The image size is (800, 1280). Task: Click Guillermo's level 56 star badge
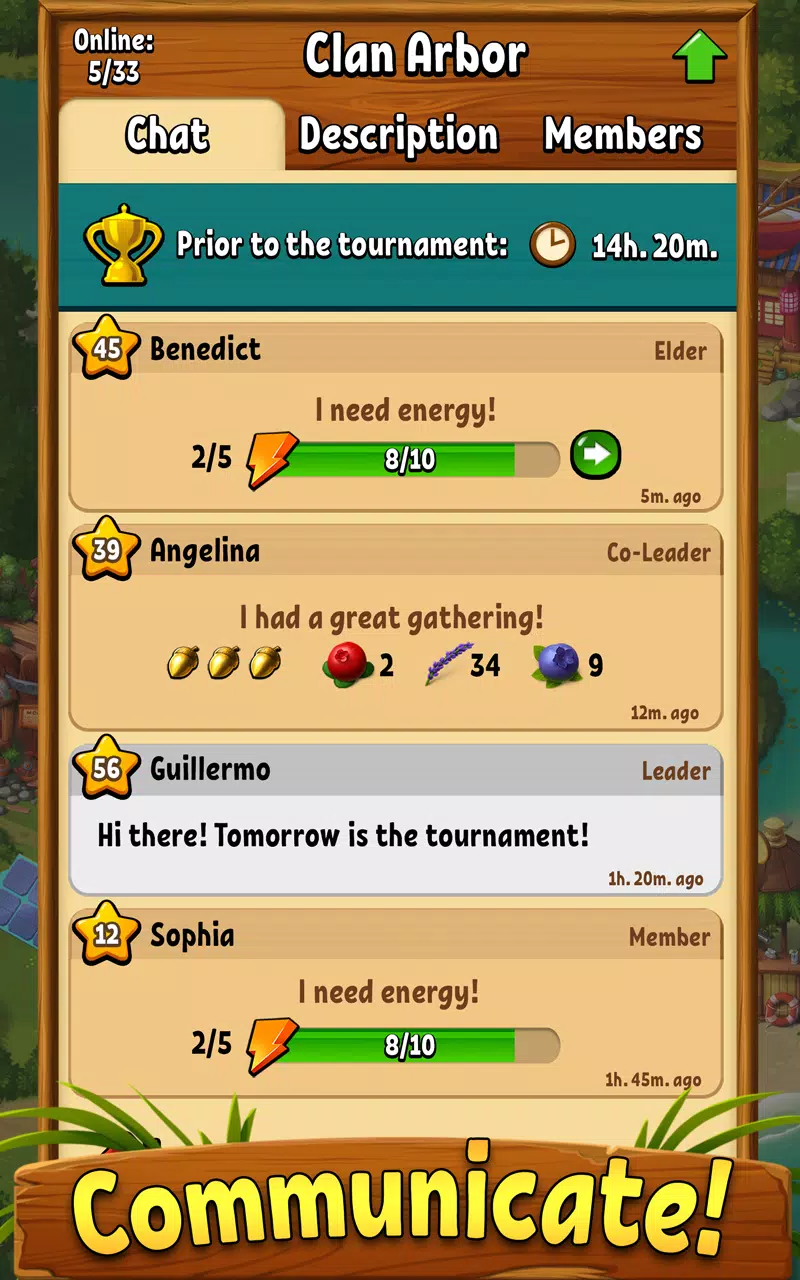click(105, 770)
